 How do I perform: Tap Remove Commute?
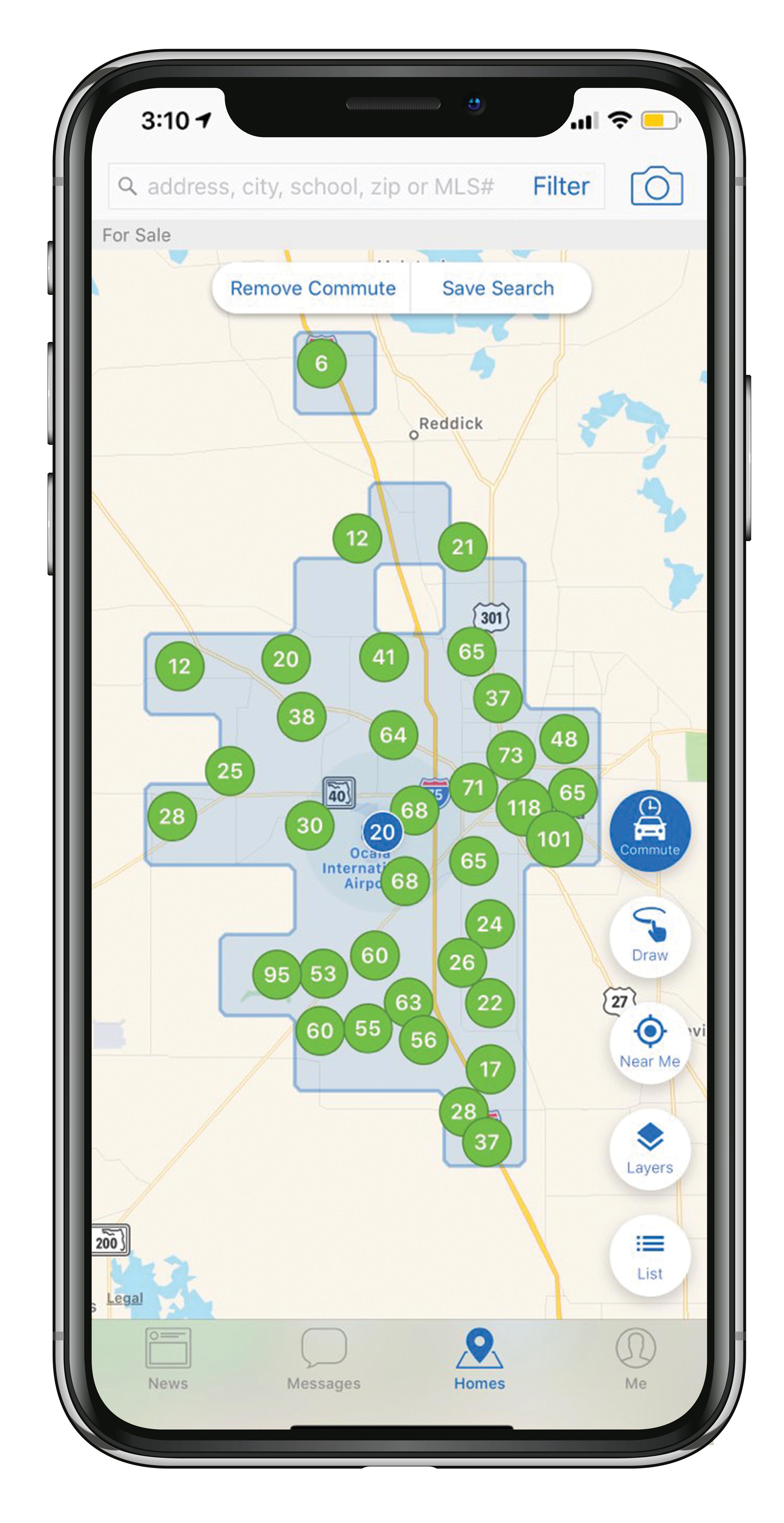click(x=313, y=289)
